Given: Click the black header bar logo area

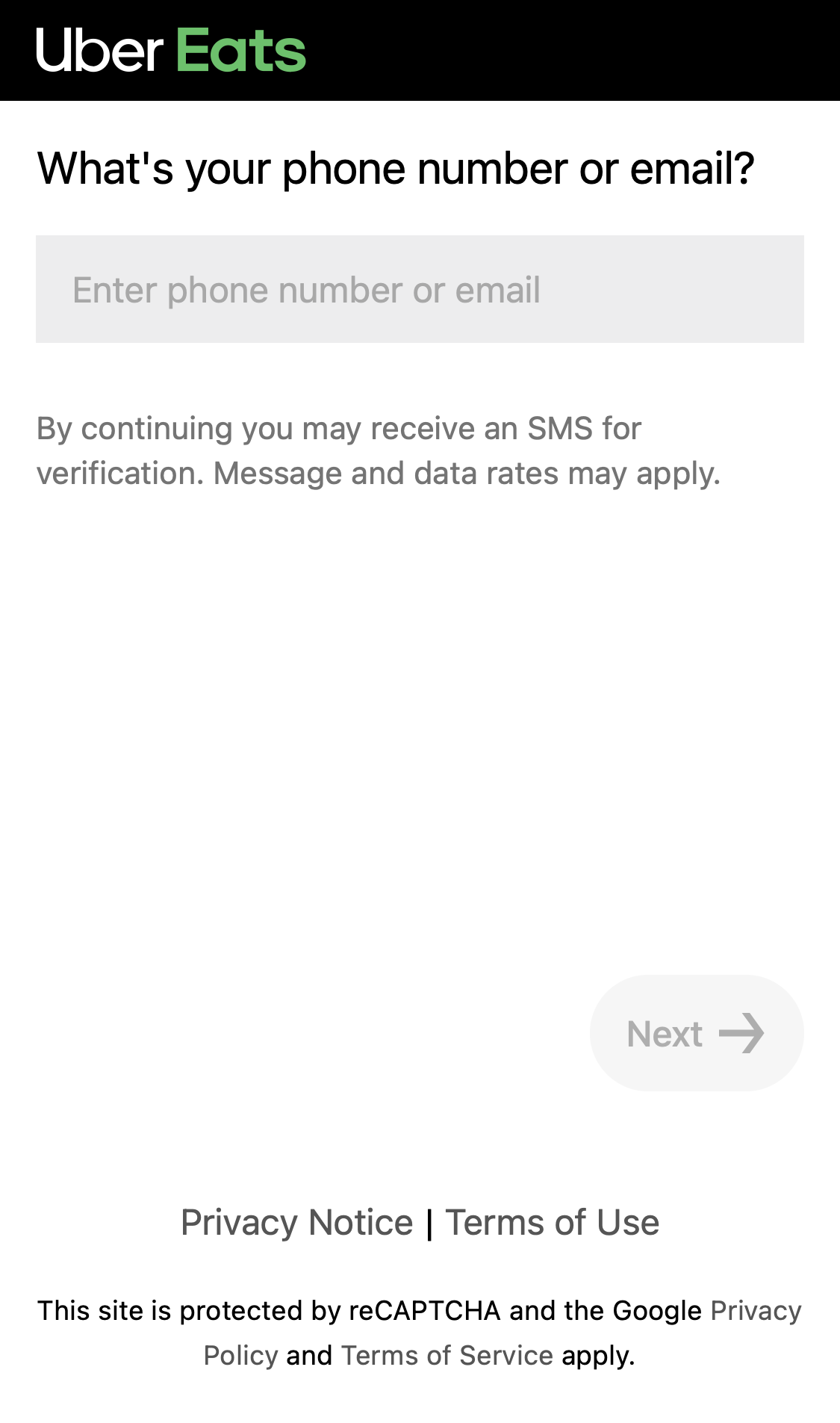Looking at the screenshot, I should [x=172, y=49].
